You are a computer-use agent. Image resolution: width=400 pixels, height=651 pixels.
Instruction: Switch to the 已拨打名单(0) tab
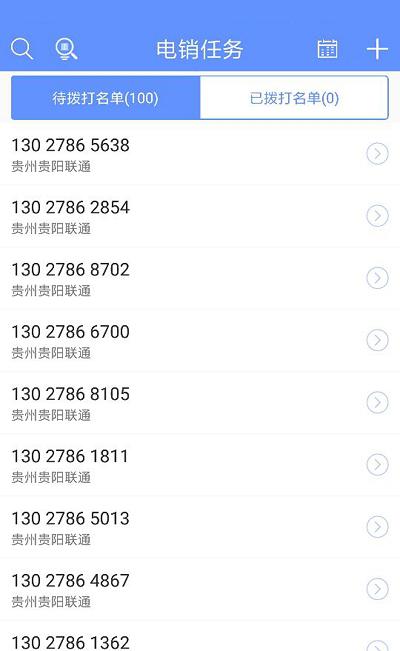(x=294, y=98)
